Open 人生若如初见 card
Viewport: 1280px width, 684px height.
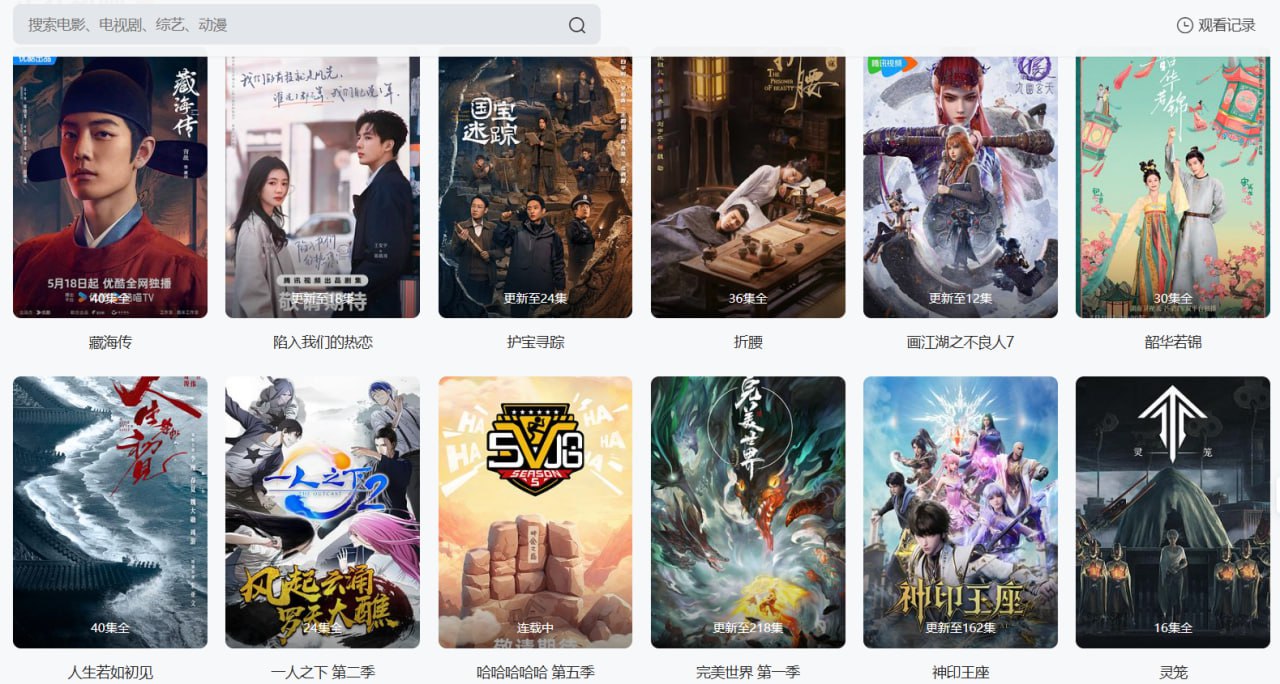click(x=110, y=512)
